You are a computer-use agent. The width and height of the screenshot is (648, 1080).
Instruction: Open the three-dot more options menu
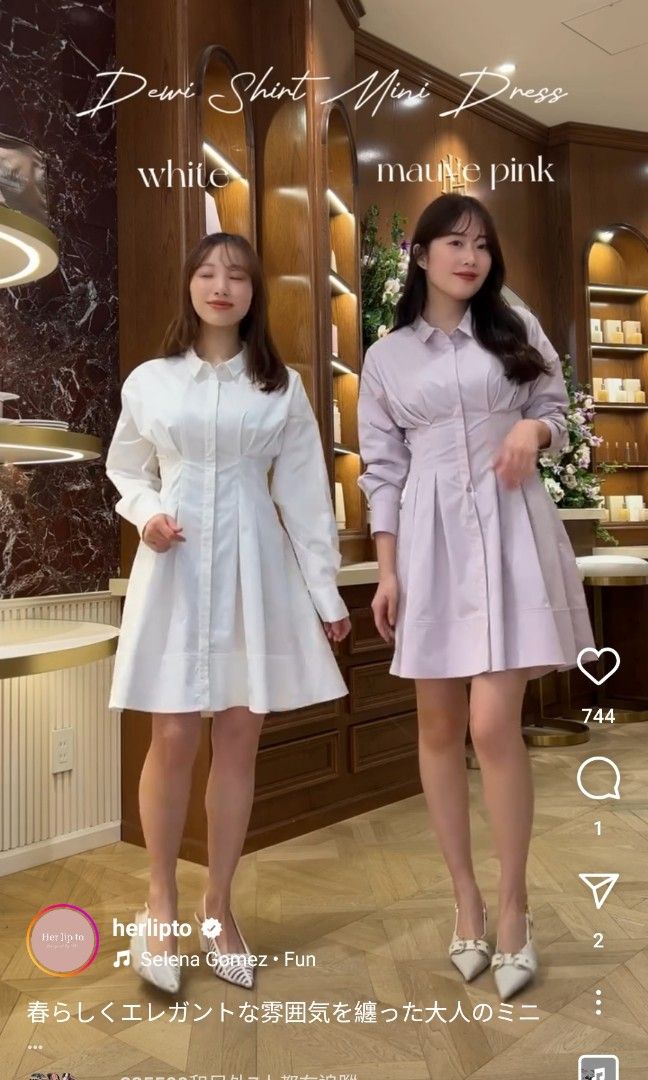(x=598, y=1002)
